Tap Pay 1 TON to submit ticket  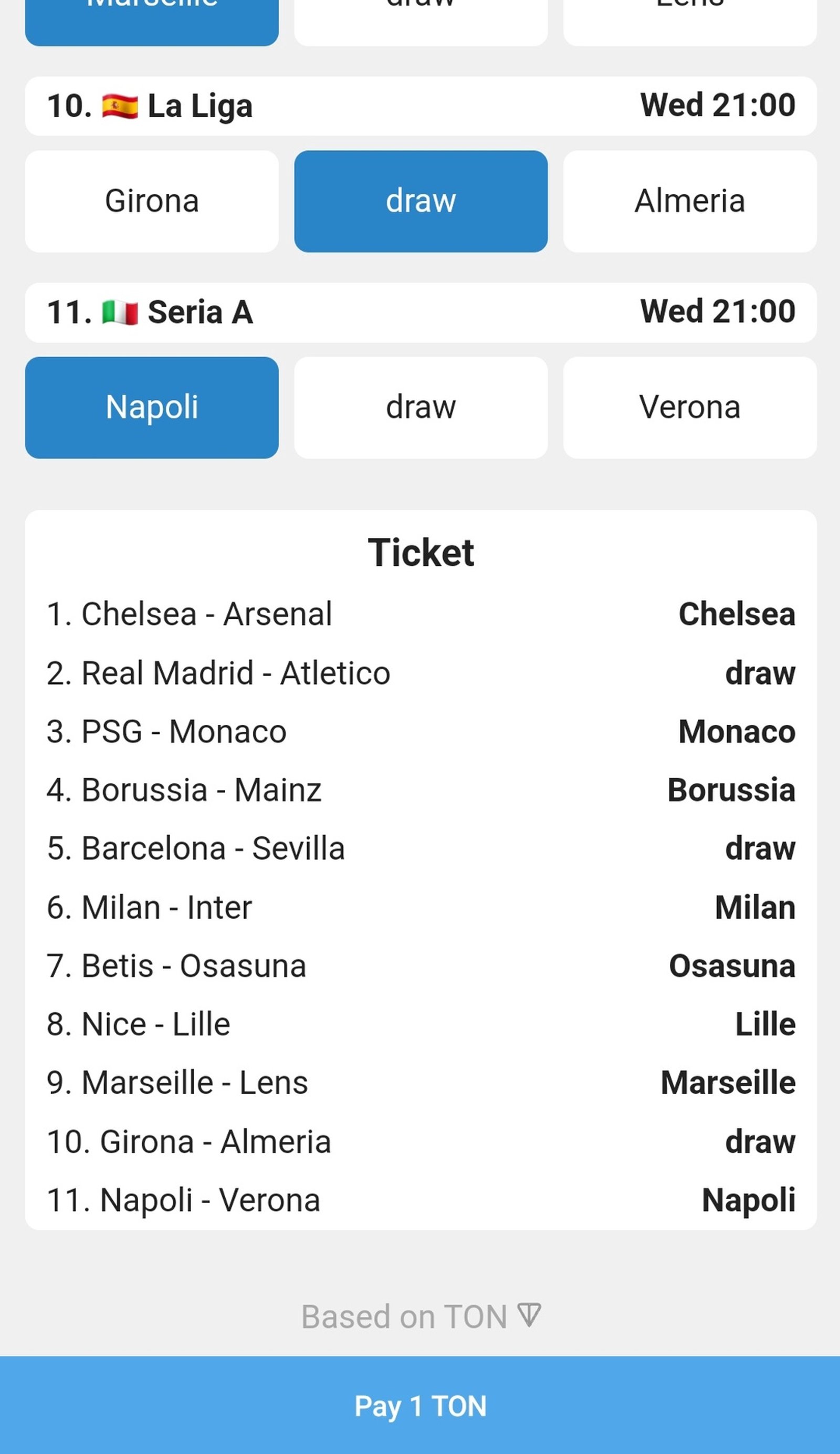(x=419, y=1406)
